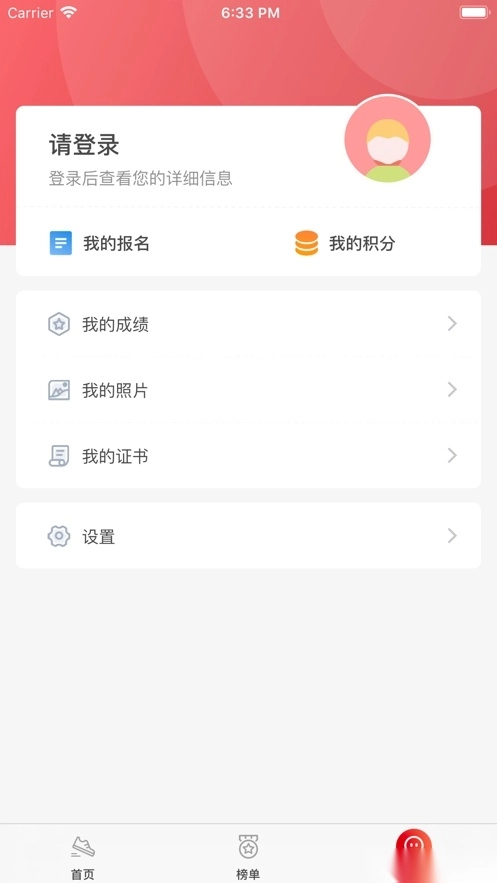Switch to the 首页 tab
The image size is (497, 883).
pyautogui.click(x=83, y=858)
